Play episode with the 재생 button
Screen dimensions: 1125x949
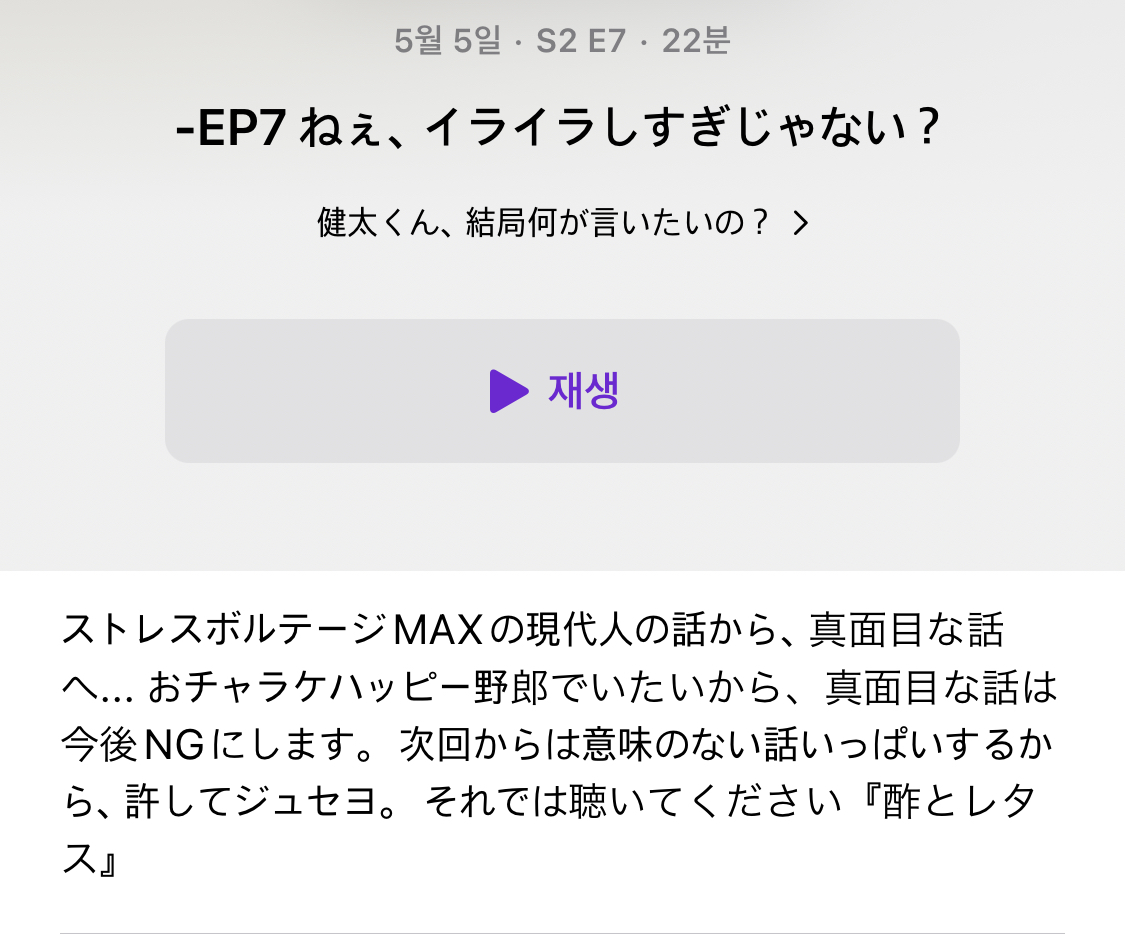point(562,391)
